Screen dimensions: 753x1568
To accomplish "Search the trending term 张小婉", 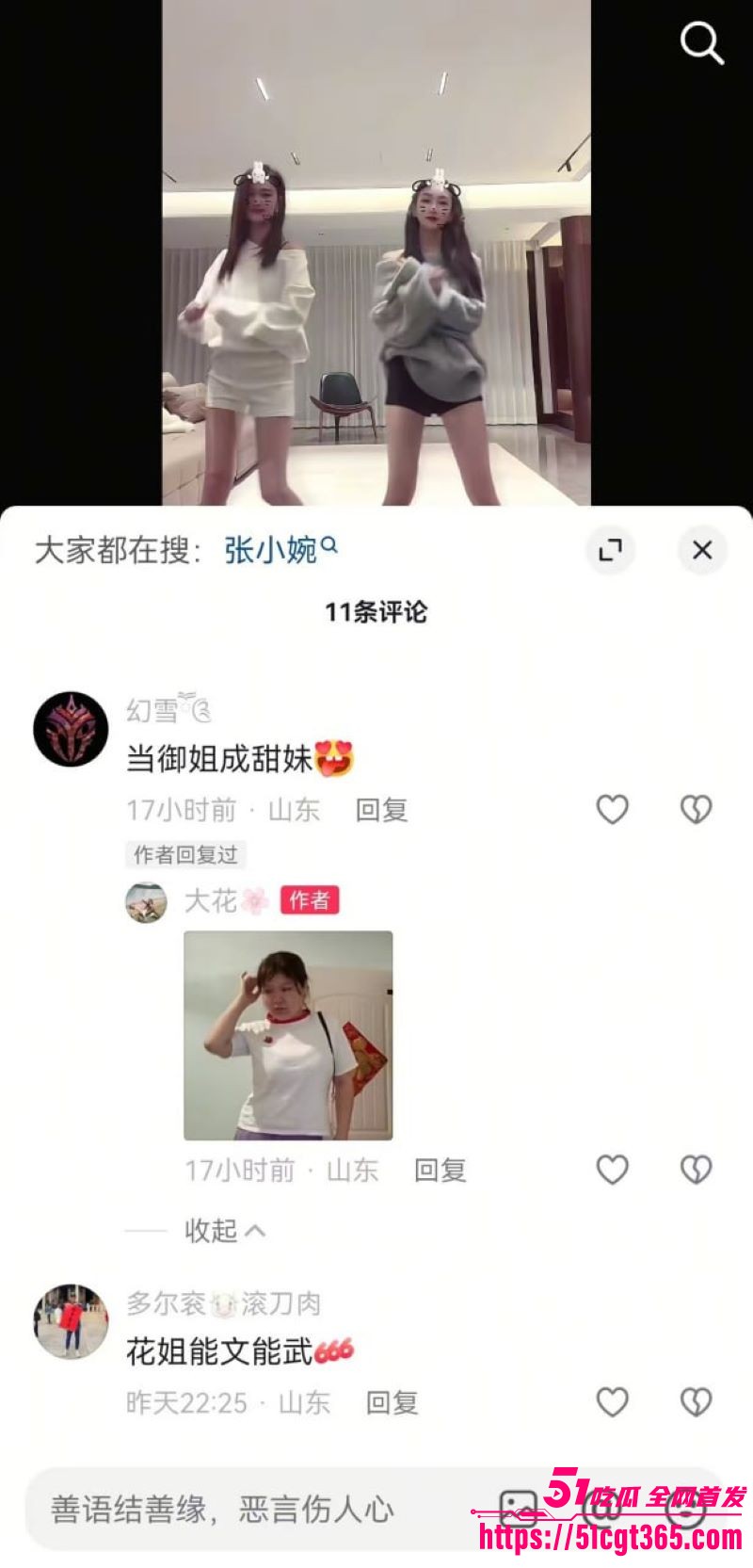I will pos(271,550).
